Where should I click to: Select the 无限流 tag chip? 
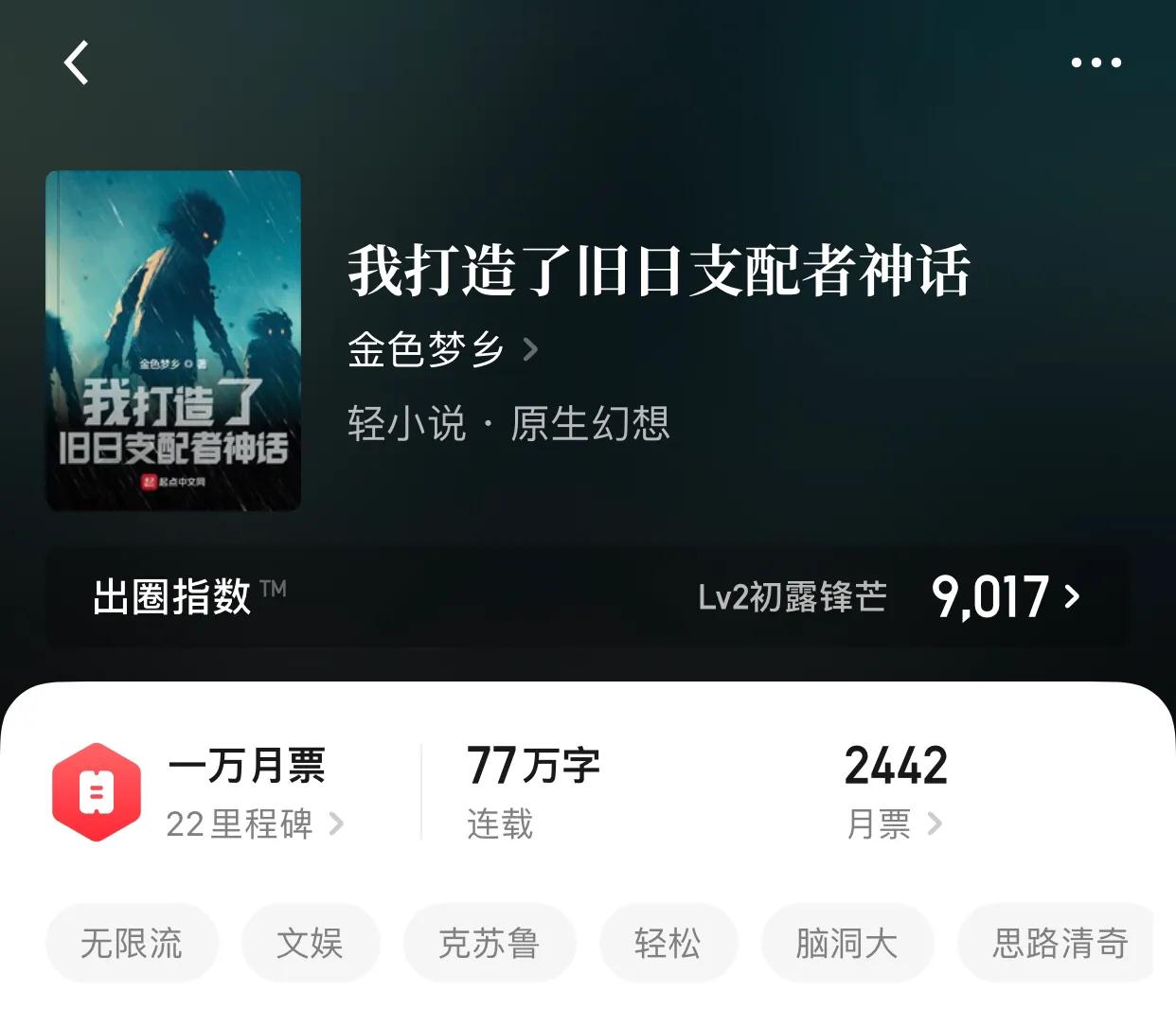pos(132,943)
